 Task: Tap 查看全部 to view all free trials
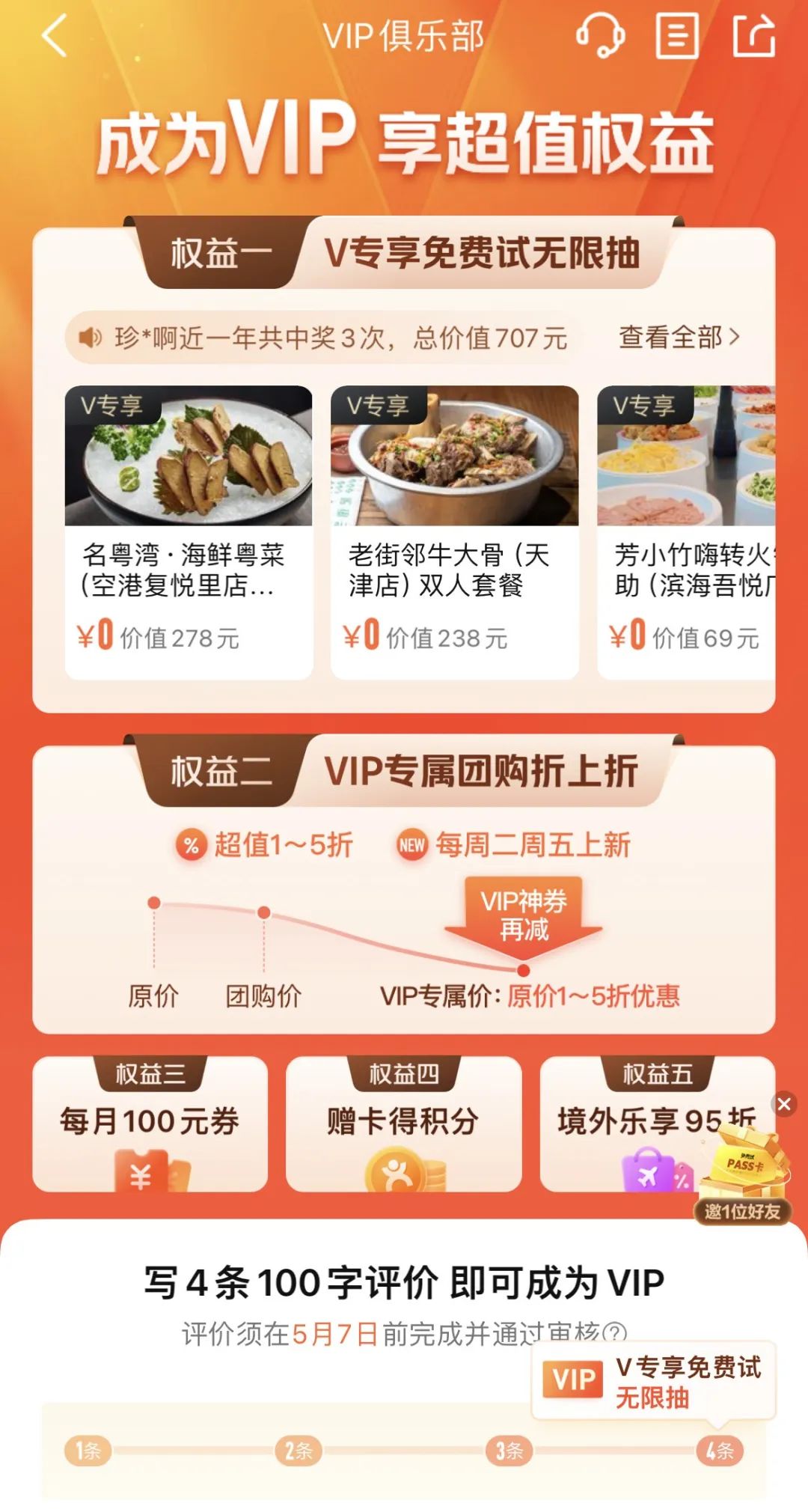coord(679,338)
